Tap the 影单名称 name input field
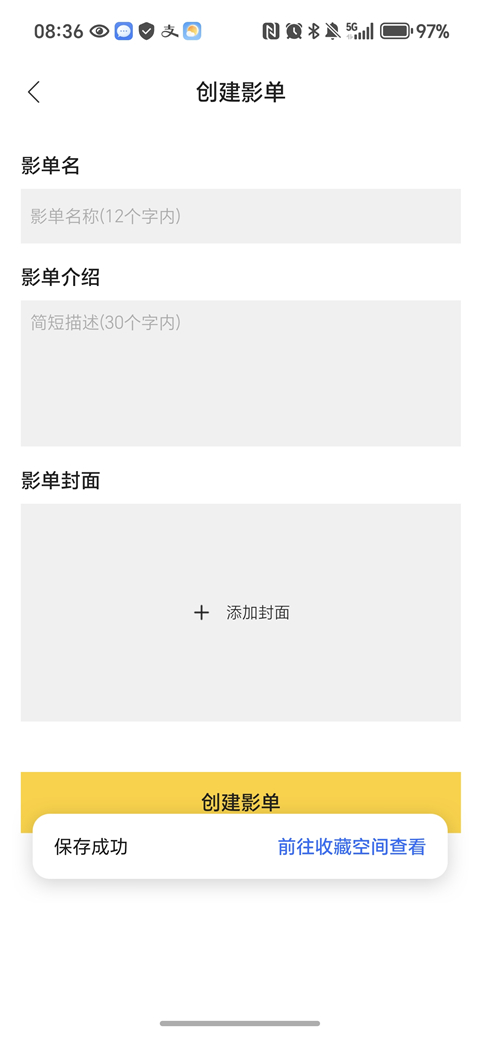 (240, 216)
